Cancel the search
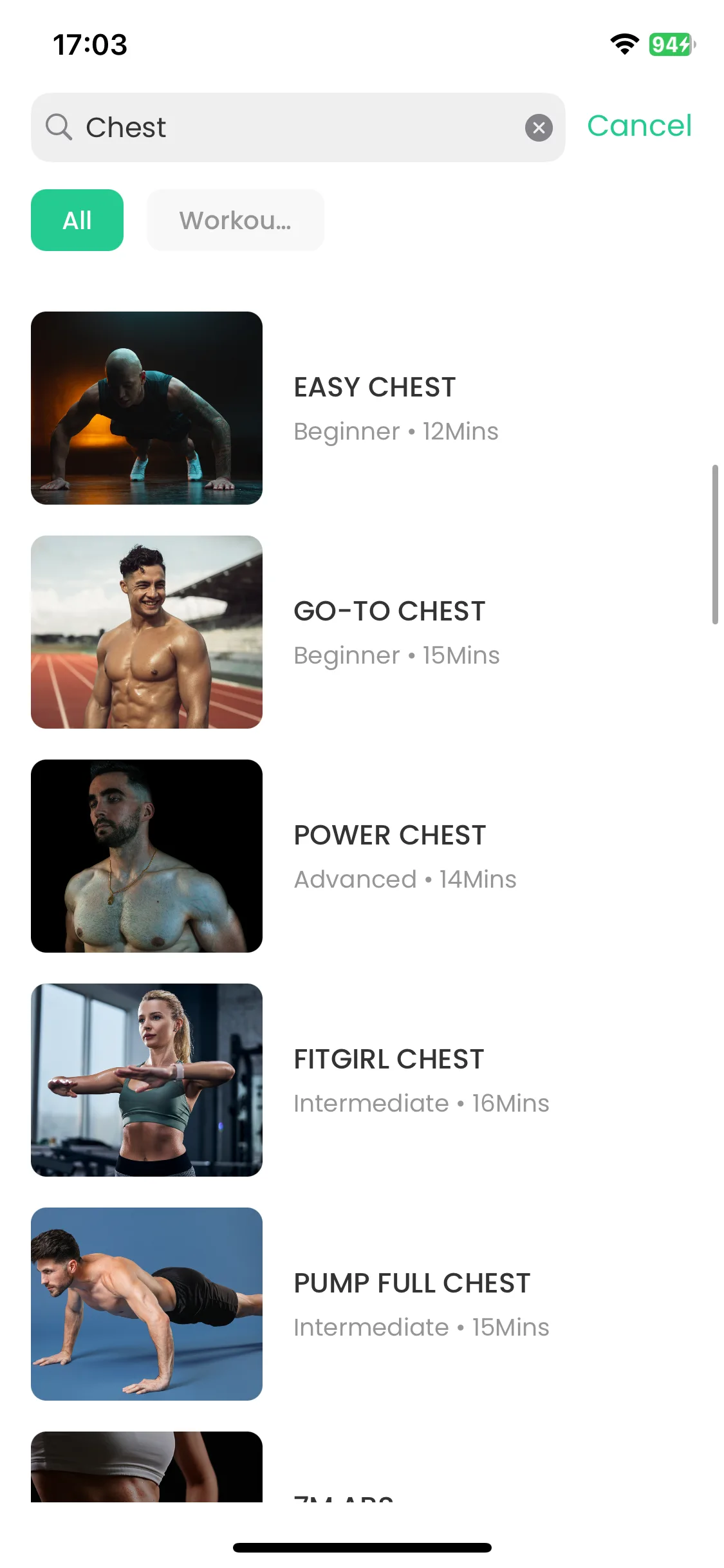Viewport: 724px width, 1568px height. click(639, 126)
